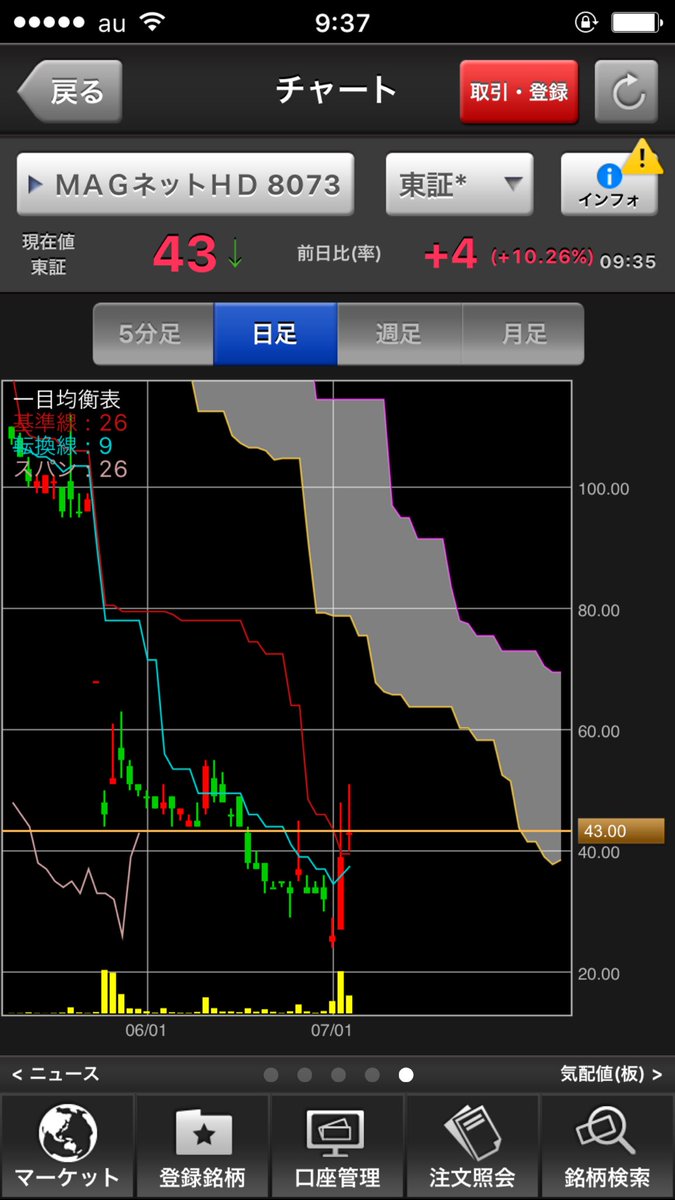Image resolution: width=675 pixels, height=1200 pixels.
Task: Open the MAGネットHD 8073 stock selector
Action: [186, 184]
